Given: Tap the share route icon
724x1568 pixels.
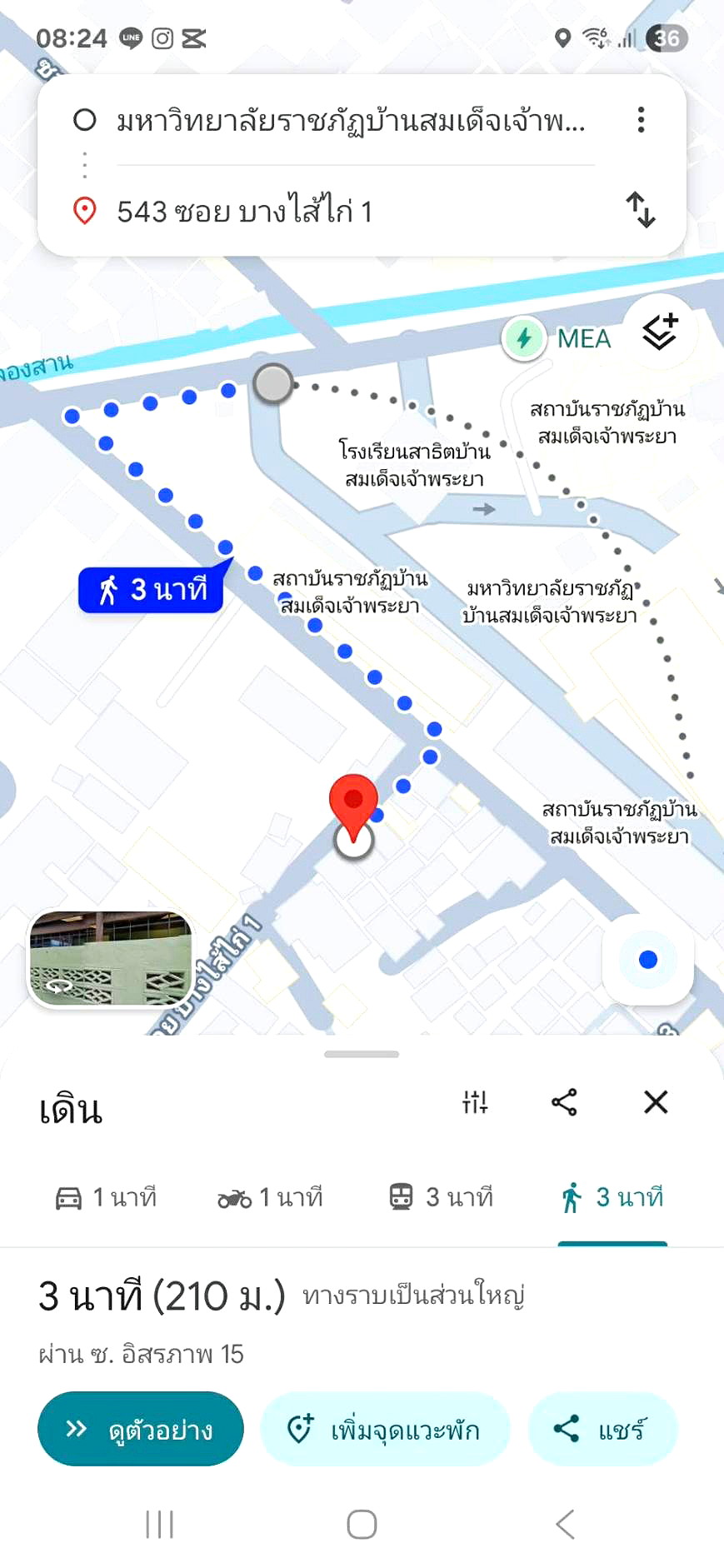Looking at the screenshot, I should click(565, 1101).
